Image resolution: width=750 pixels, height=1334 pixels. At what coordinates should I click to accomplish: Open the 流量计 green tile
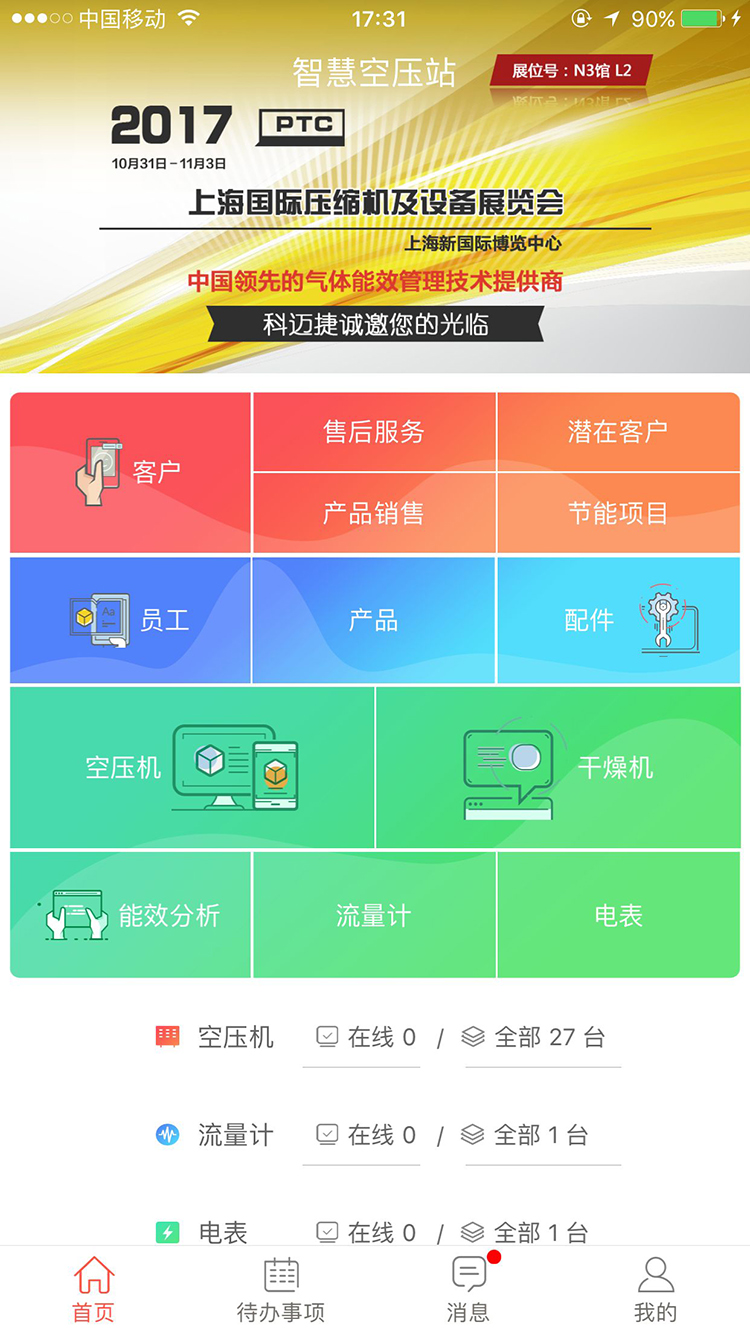point(374,915)
